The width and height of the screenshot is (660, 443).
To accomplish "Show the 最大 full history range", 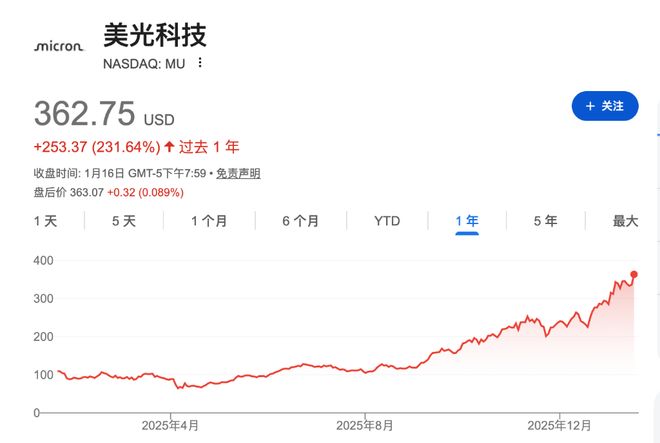I will (x=625, y=221).
